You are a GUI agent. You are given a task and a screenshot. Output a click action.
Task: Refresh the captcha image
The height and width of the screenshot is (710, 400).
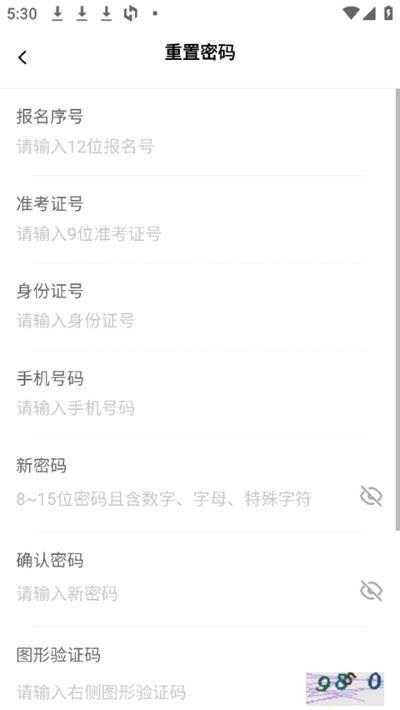(345, 689)
